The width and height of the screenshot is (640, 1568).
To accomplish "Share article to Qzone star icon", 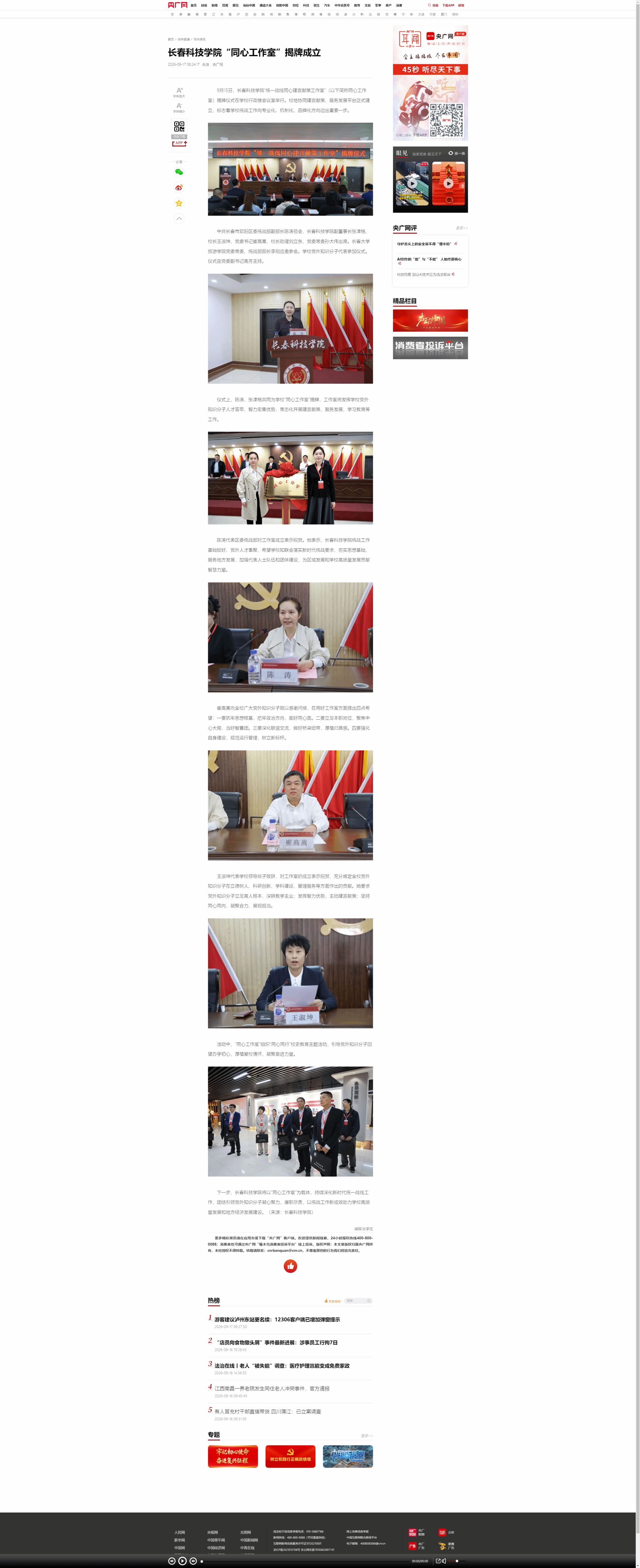I will (179, 203).
